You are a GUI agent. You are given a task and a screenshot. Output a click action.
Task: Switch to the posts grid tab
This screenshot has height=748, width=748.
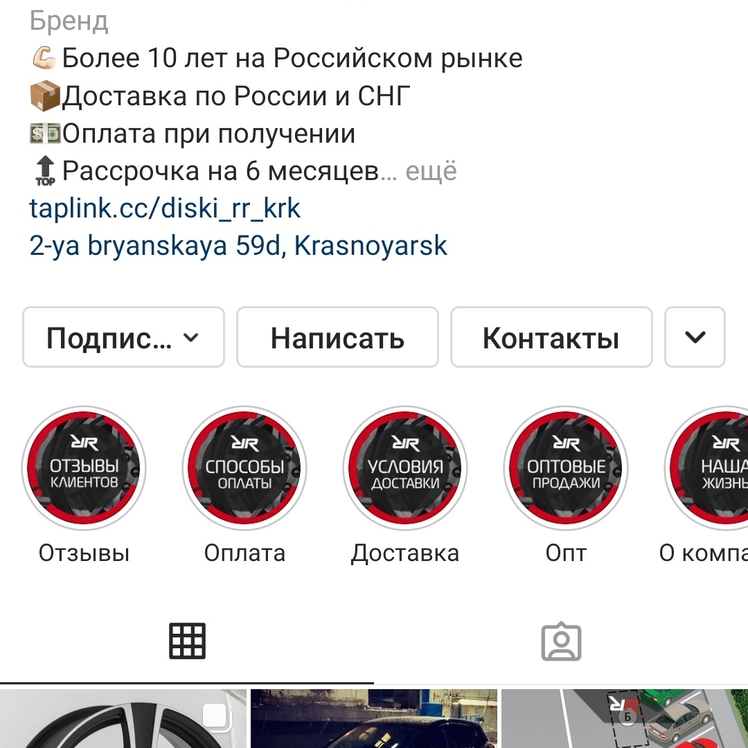pyautogui.click(x=187, y=641)
